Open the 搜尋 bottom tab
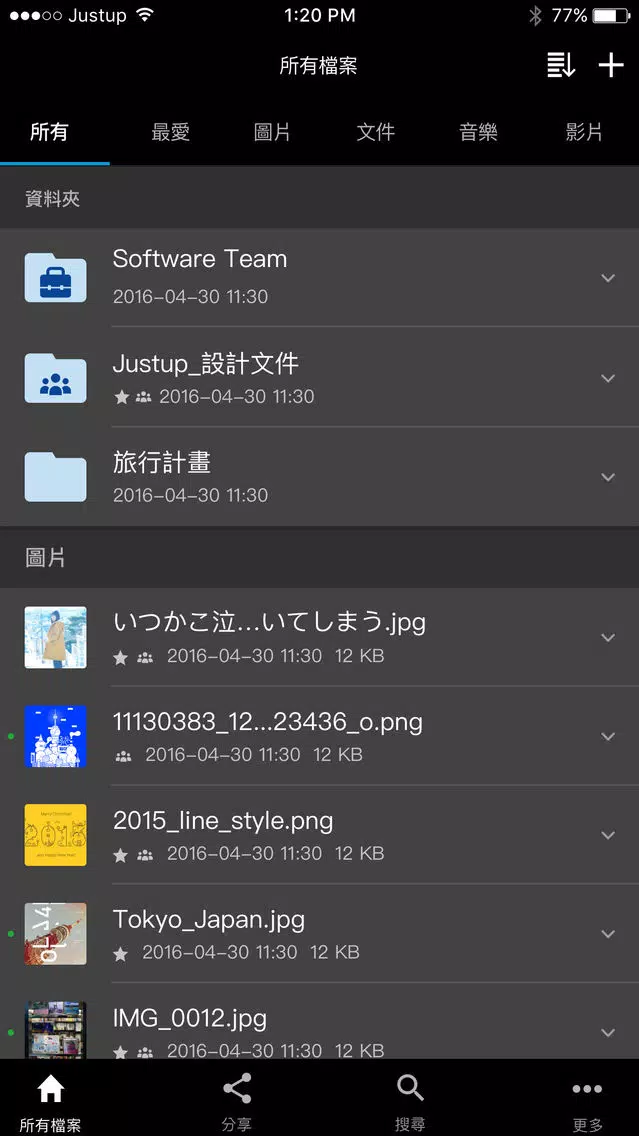Viewport: 639px width, 1136px height. pos(410,1100)
